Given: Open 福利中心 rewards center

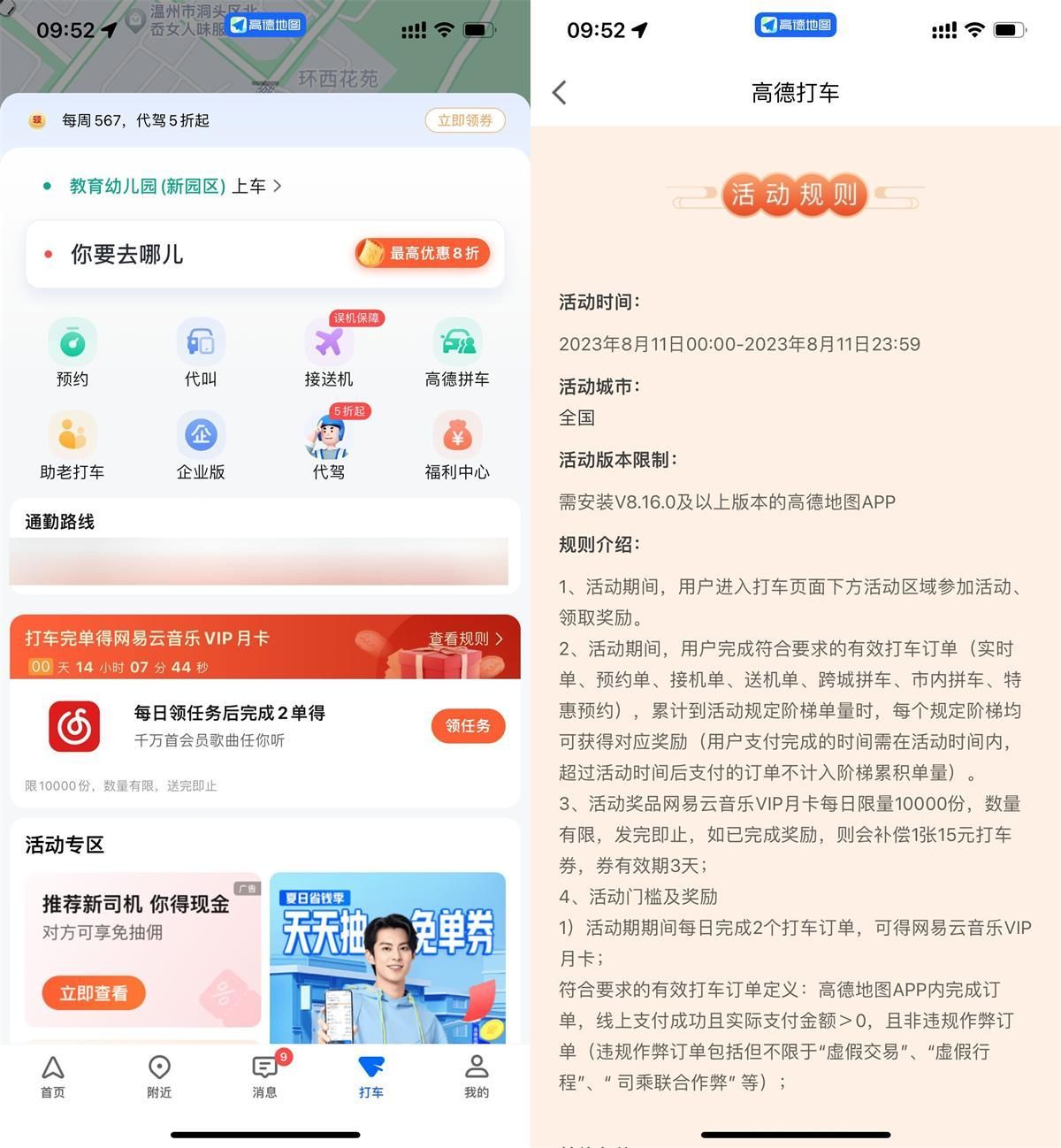Looking at the screenshot, I should click(457, 447).
